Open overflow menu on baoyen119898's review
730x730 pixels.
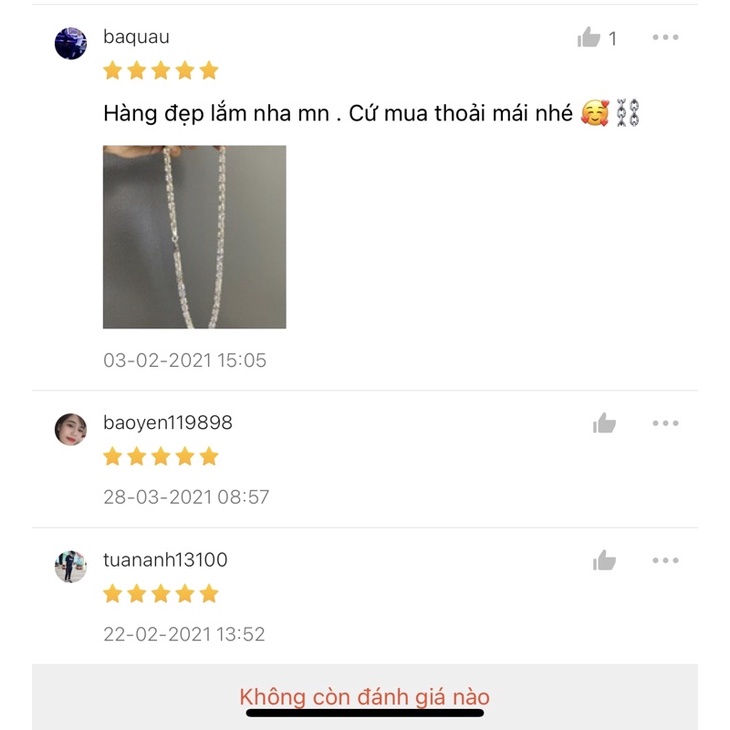(x=665, y=423)
